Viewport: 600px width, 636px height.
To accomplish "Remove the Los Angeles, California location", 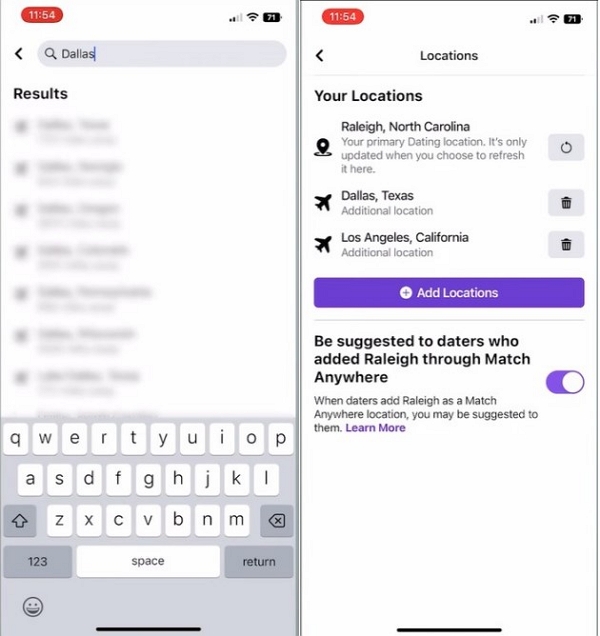I will pyautogui.click(x=566, y=245).
